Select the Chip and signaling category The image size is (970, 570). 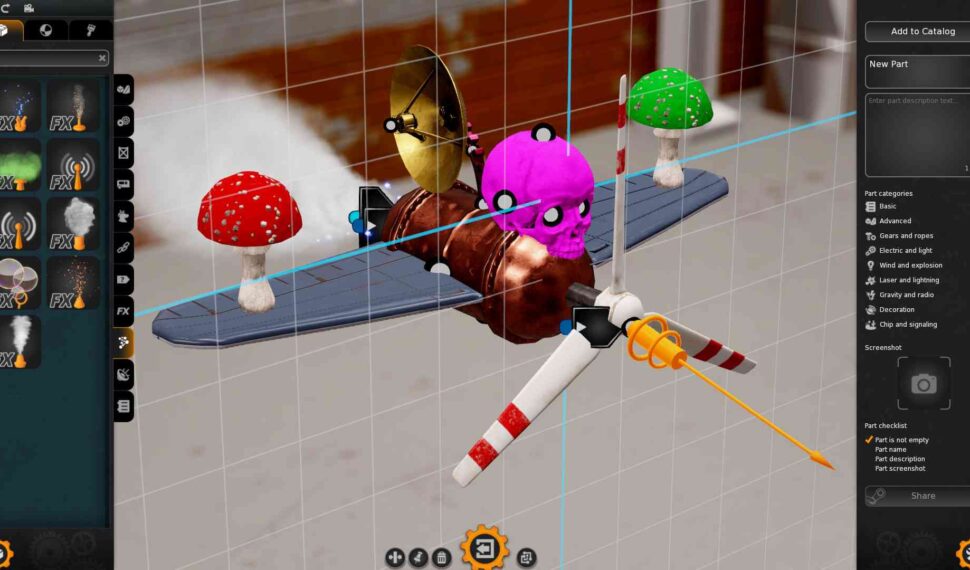[x=907, y=325]
